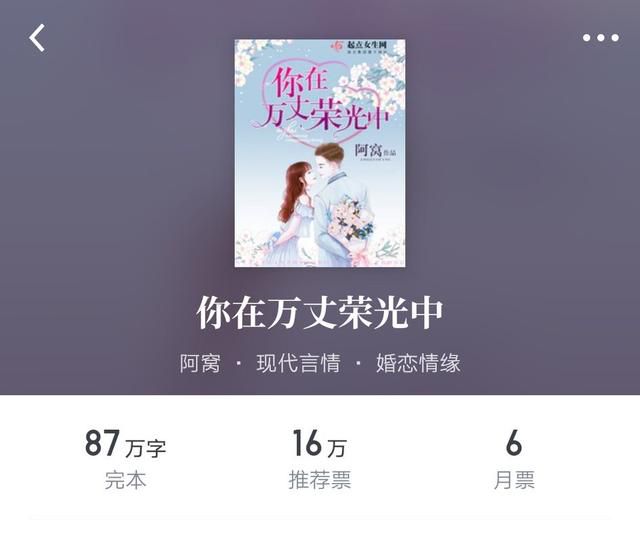This screenshot has height=536, width=640.
Task: Browse the 现代言情 category
Action: [x=298, y=363]
